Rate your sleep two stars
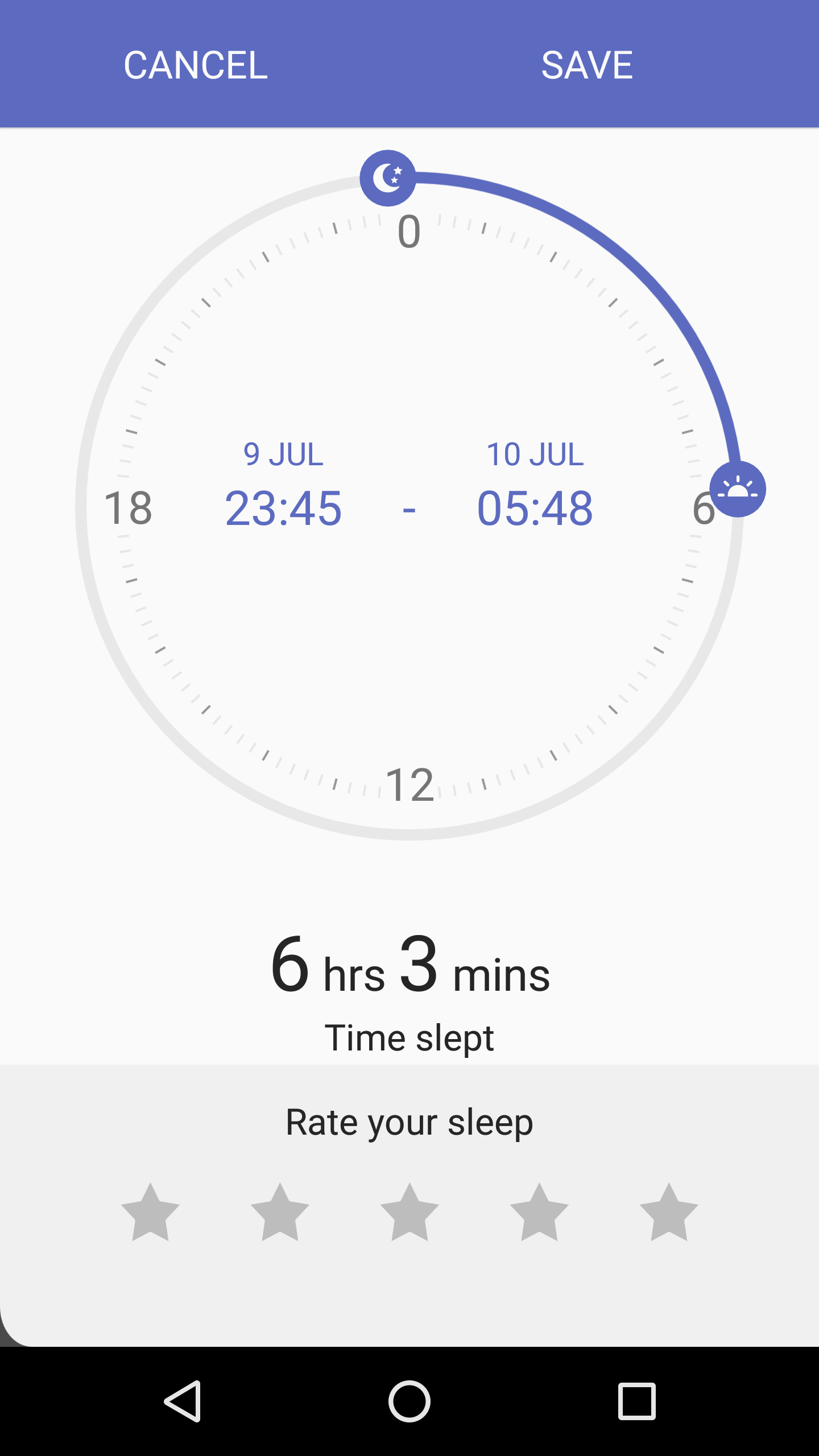 [x=280, y=1213]
